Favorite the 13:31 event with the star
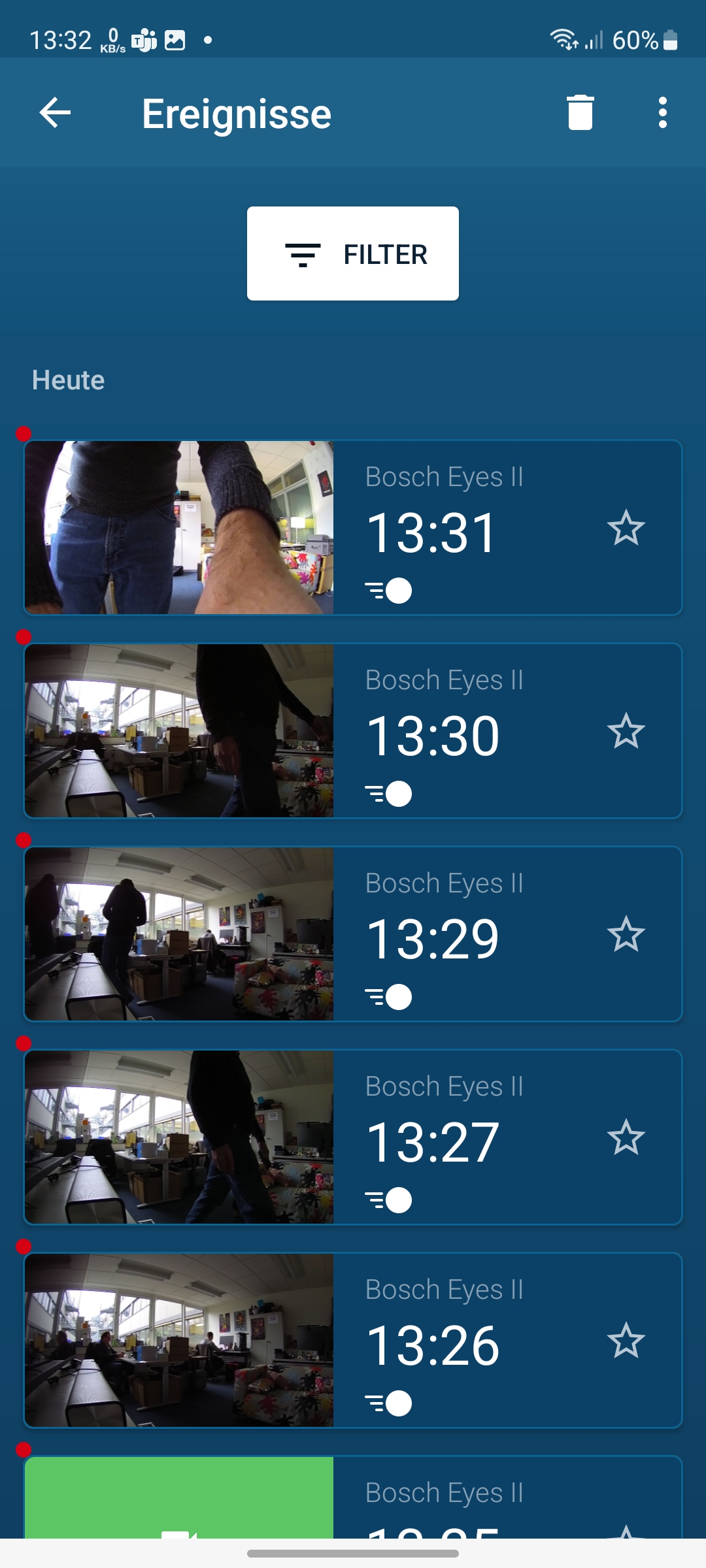Viewport: 706px width, 1568px height. 626,528
